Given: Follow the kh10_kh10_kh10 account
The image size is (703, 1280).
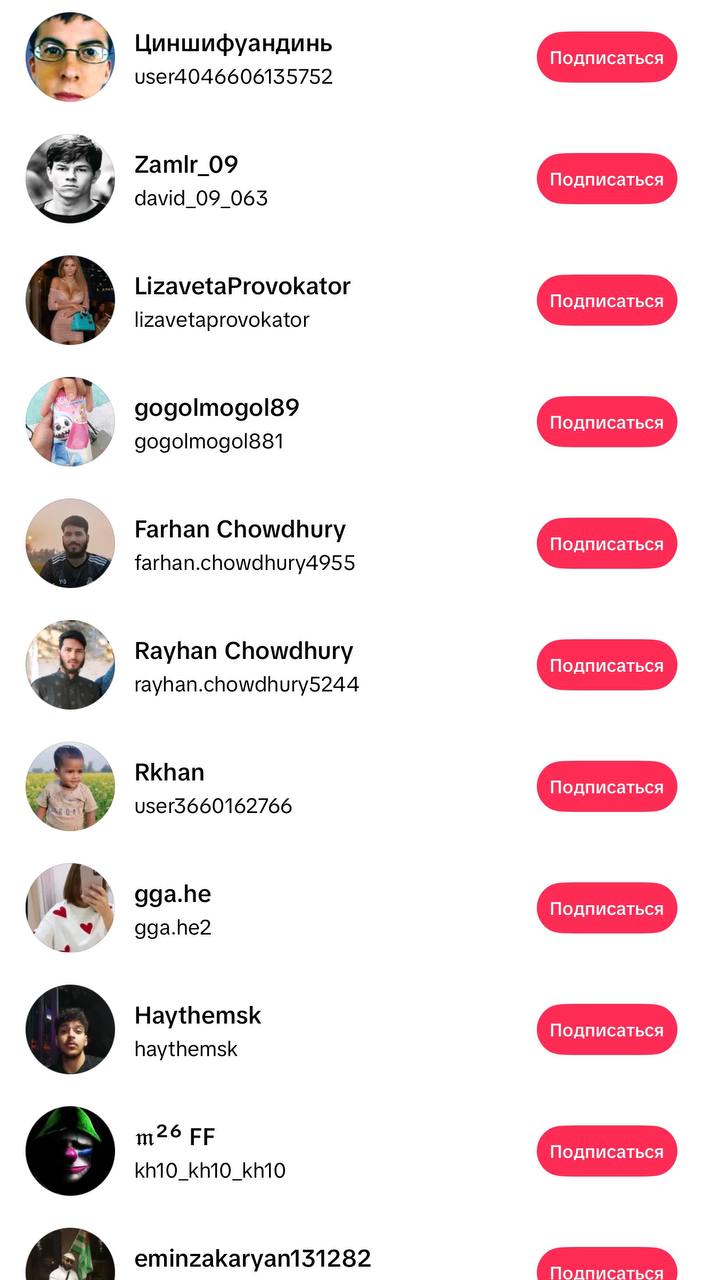Looking at the screenshot, I should click(x=607, y=1151).
